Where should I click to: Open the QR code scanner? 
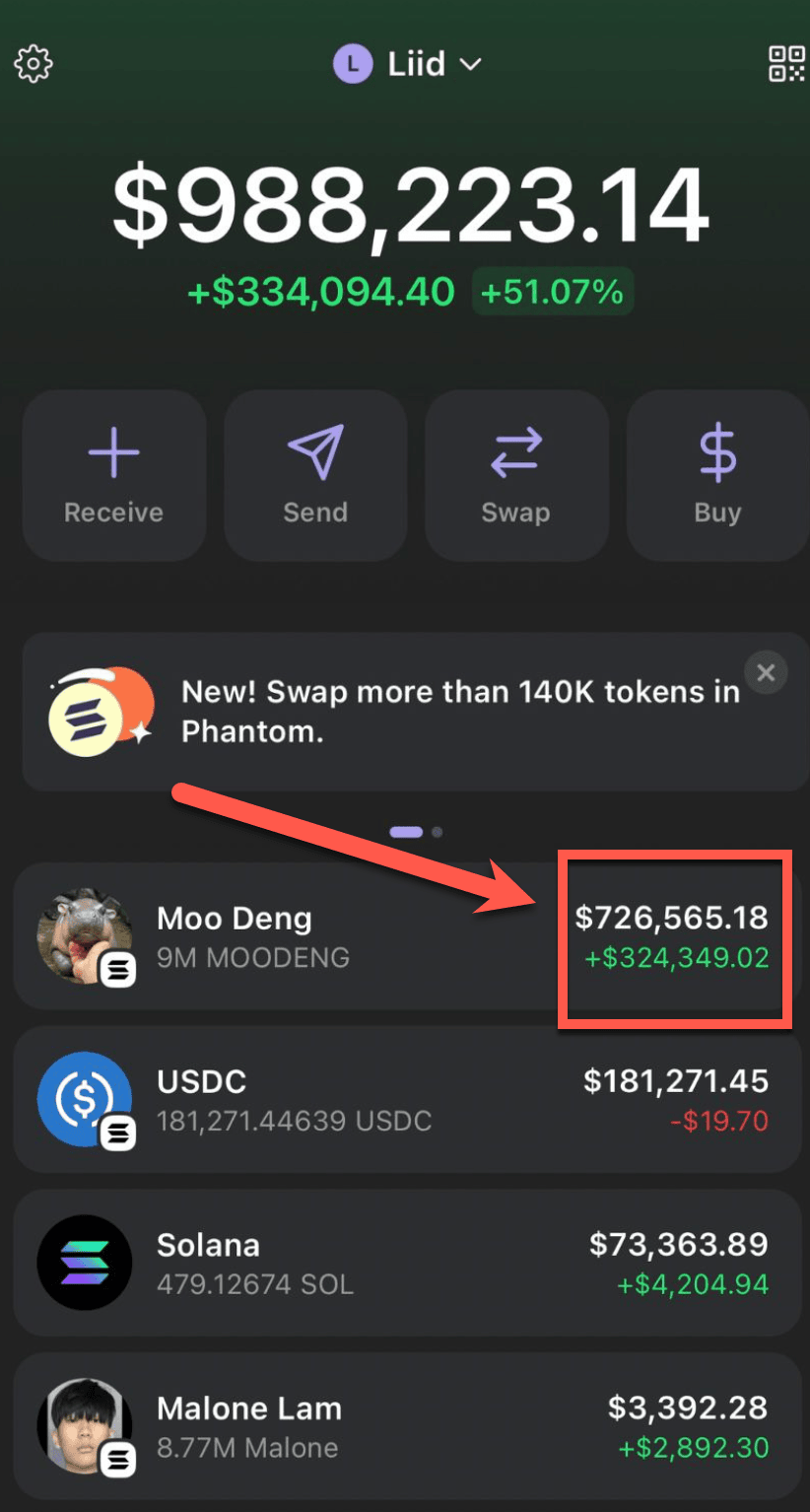click(x=786, y=64)
